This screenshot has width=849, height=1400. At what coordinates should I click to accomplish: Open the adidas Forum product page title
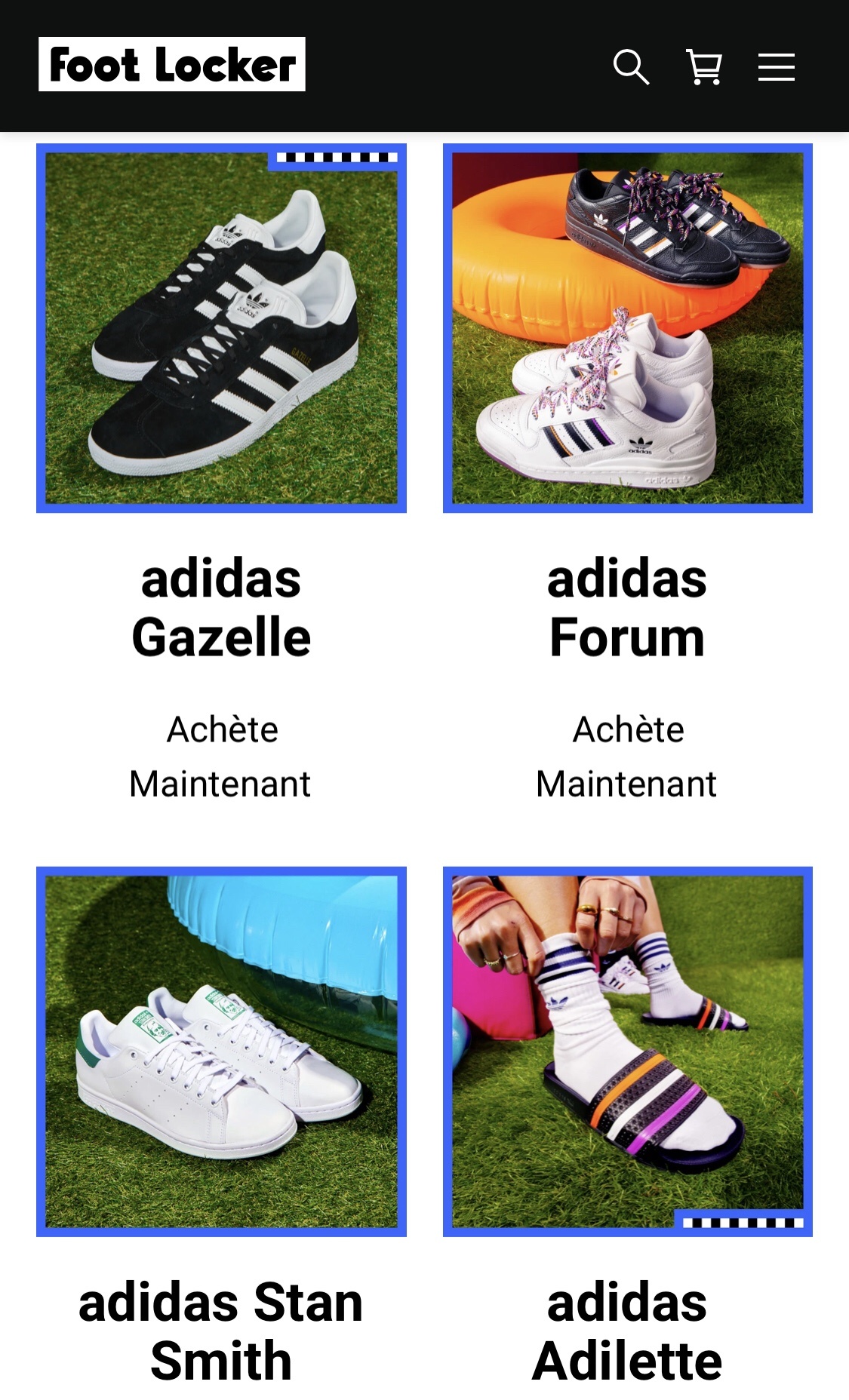click(626, 606)
